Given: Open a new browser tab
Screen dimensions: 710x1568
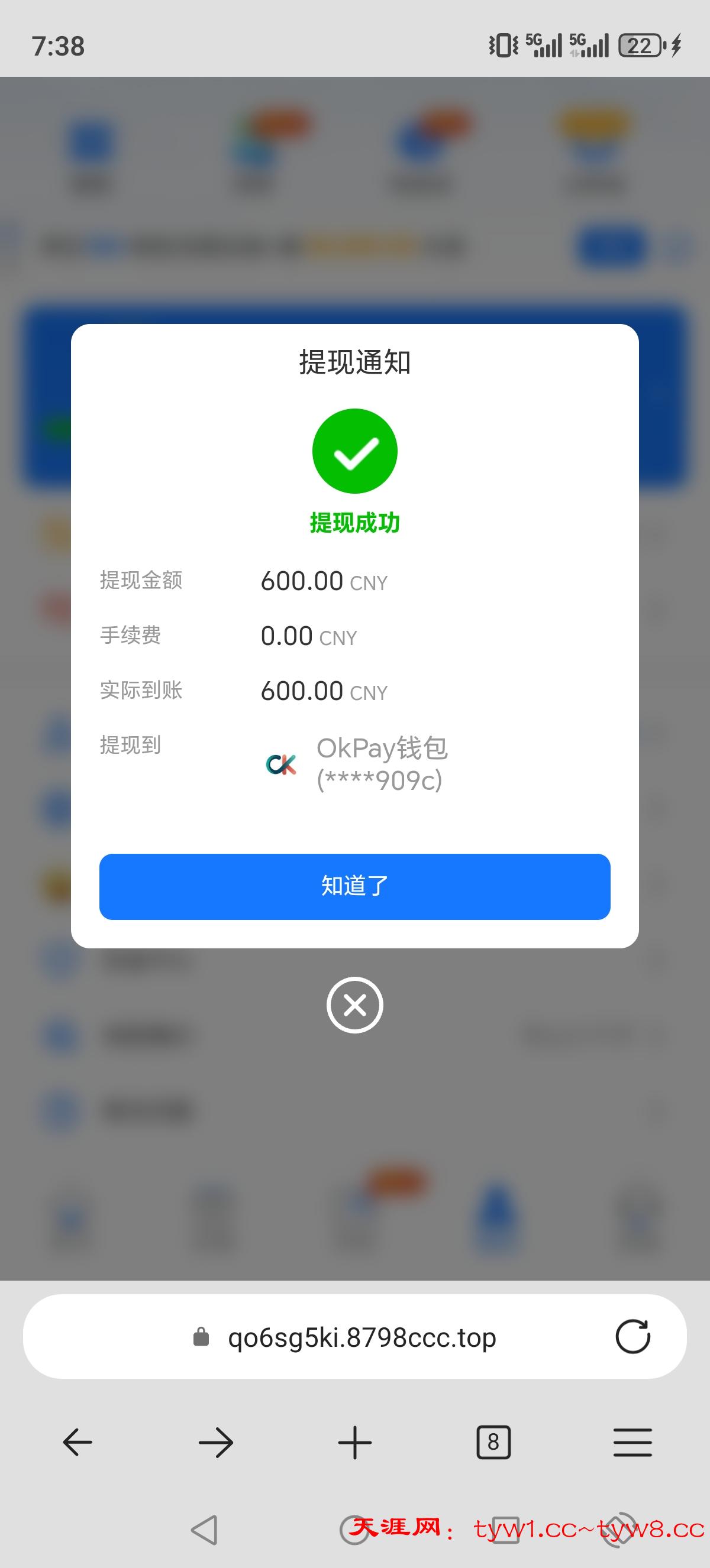Looking at the screenshot, I should (354, 1443).
